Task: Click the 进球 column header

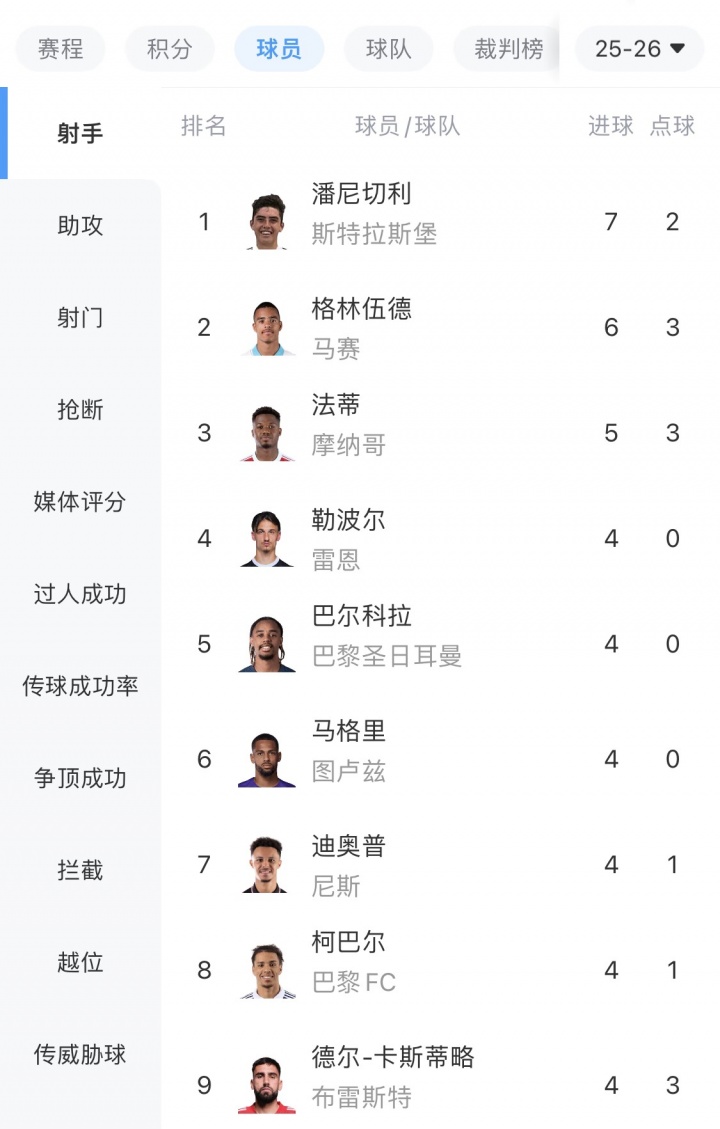Action: click(x=610, y=126)
